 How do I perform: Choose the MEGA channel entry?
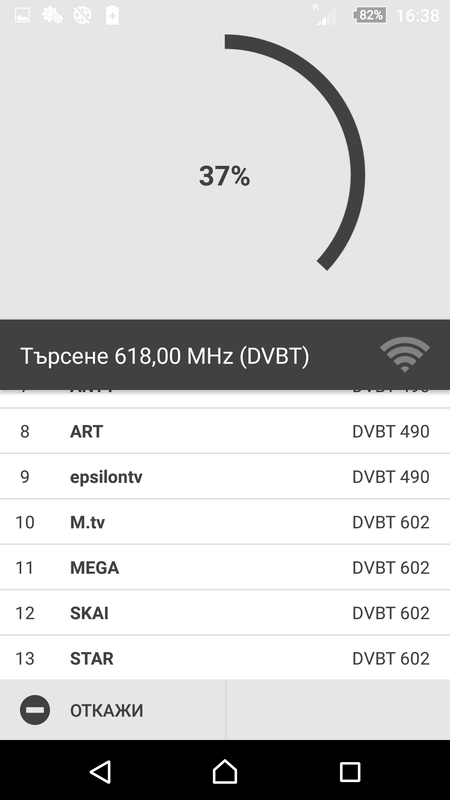[x=225, y=567]
